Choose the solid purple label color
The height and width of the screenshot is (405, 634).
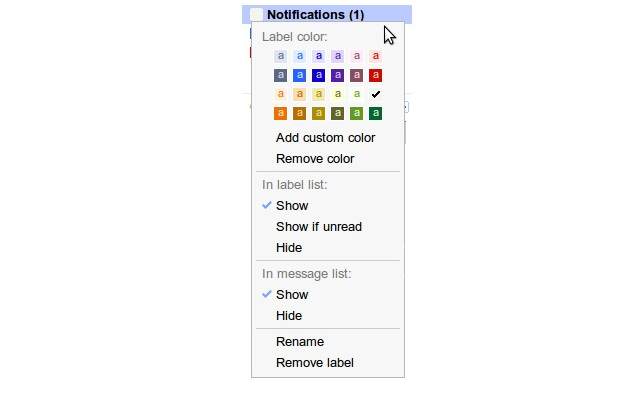click(337, 75)
